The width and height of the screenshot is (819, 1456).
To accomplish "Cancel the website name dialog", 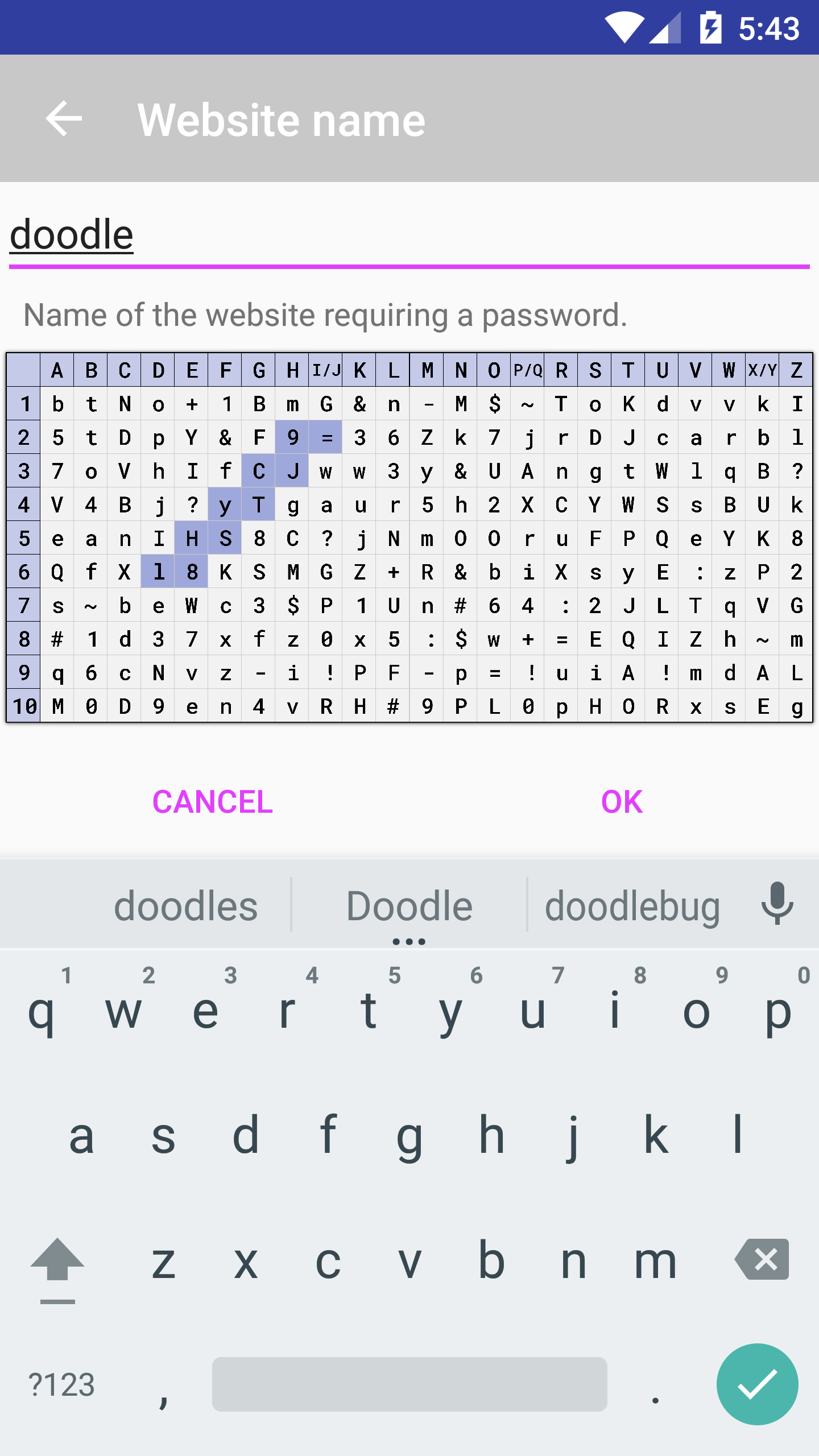I will [x=213, y=802].
